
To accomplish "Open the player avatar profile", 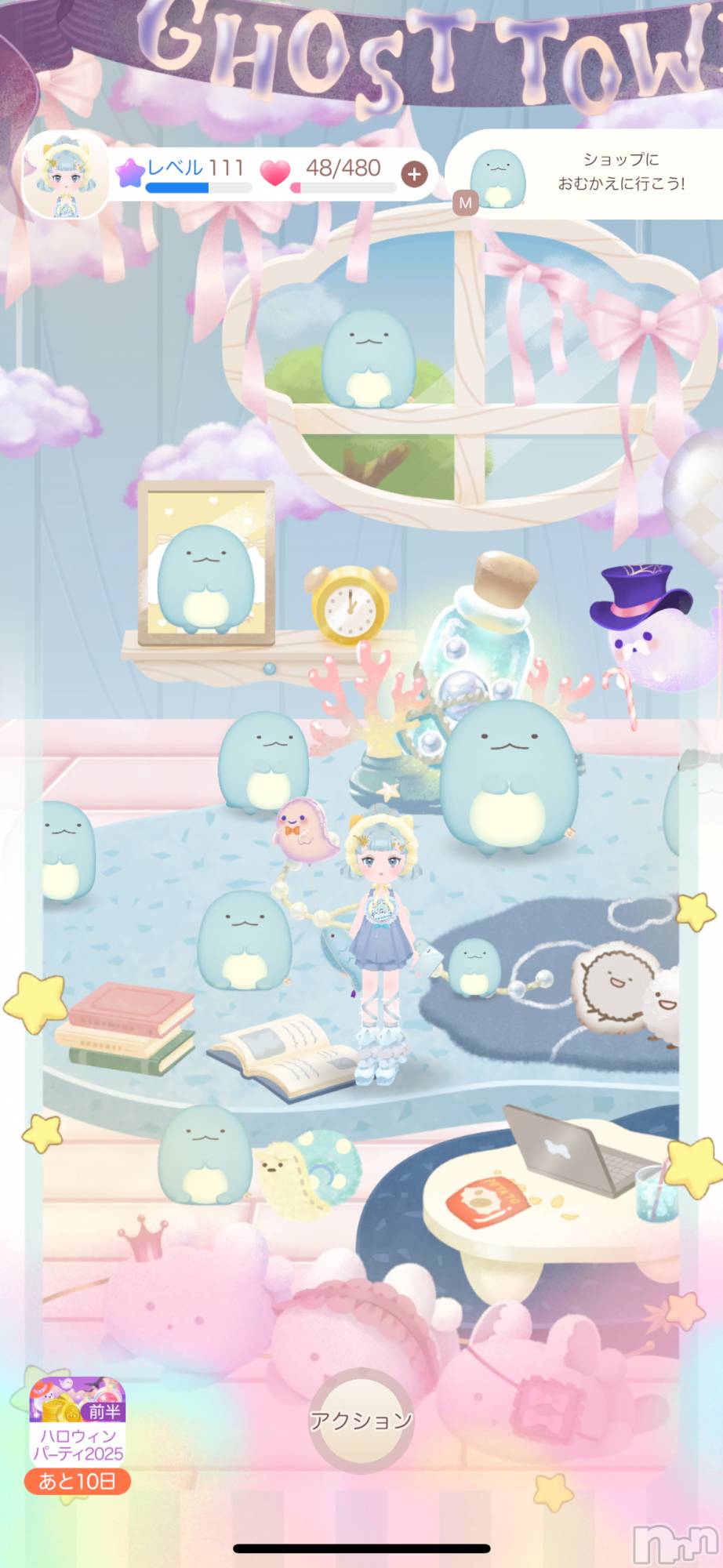I will (x=66, y=175).
